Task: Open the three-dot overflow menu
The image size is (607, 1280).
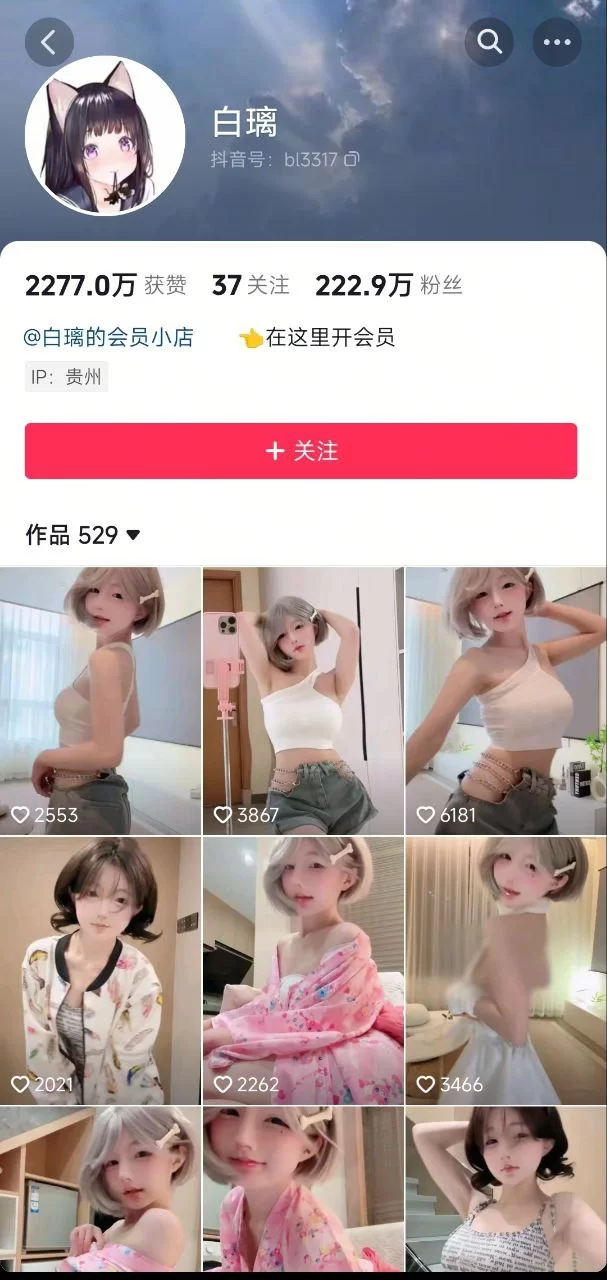Action: [556, 42]
